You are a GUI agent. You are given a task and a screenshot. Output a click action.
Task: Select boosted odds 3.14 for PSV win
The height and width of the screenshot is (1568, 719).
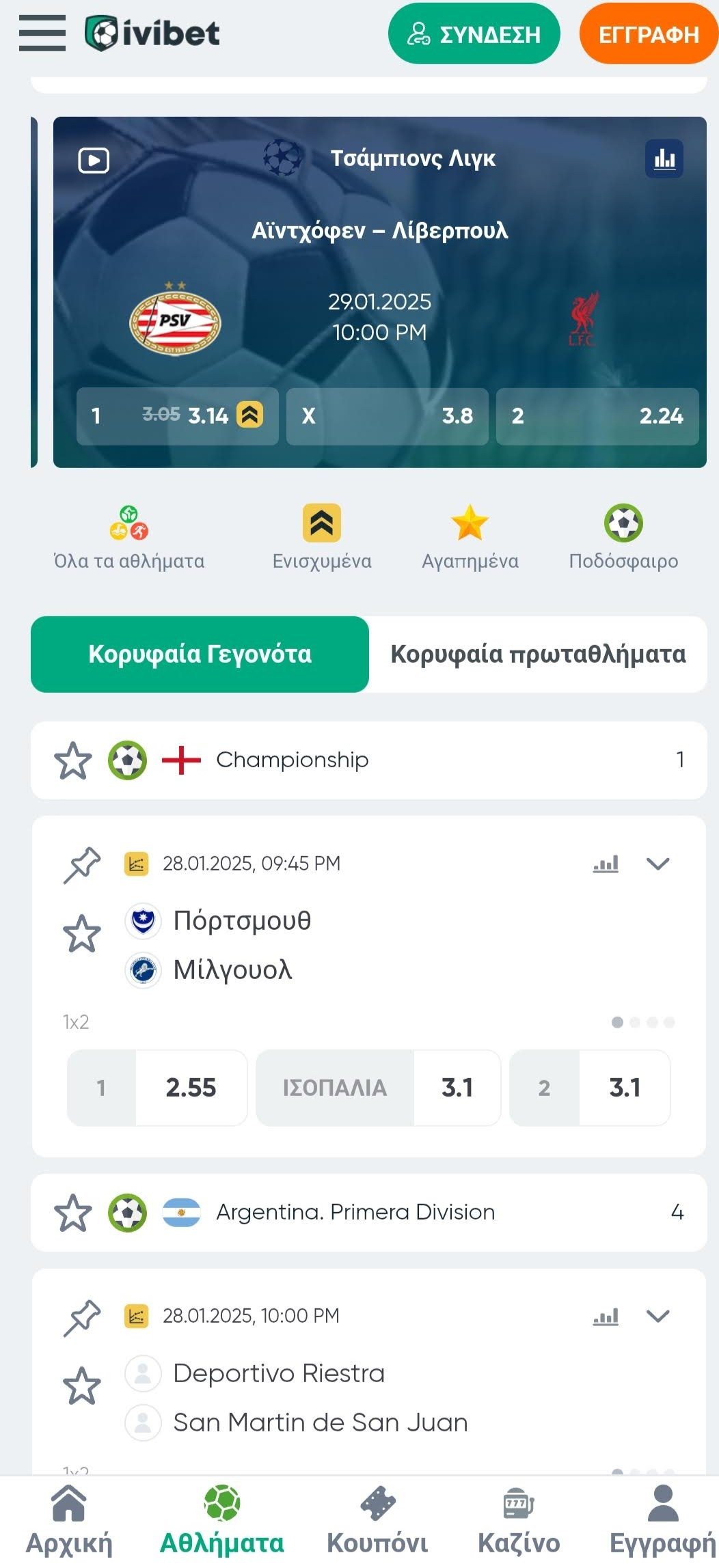pyautogui.click(x=178, y=416)
